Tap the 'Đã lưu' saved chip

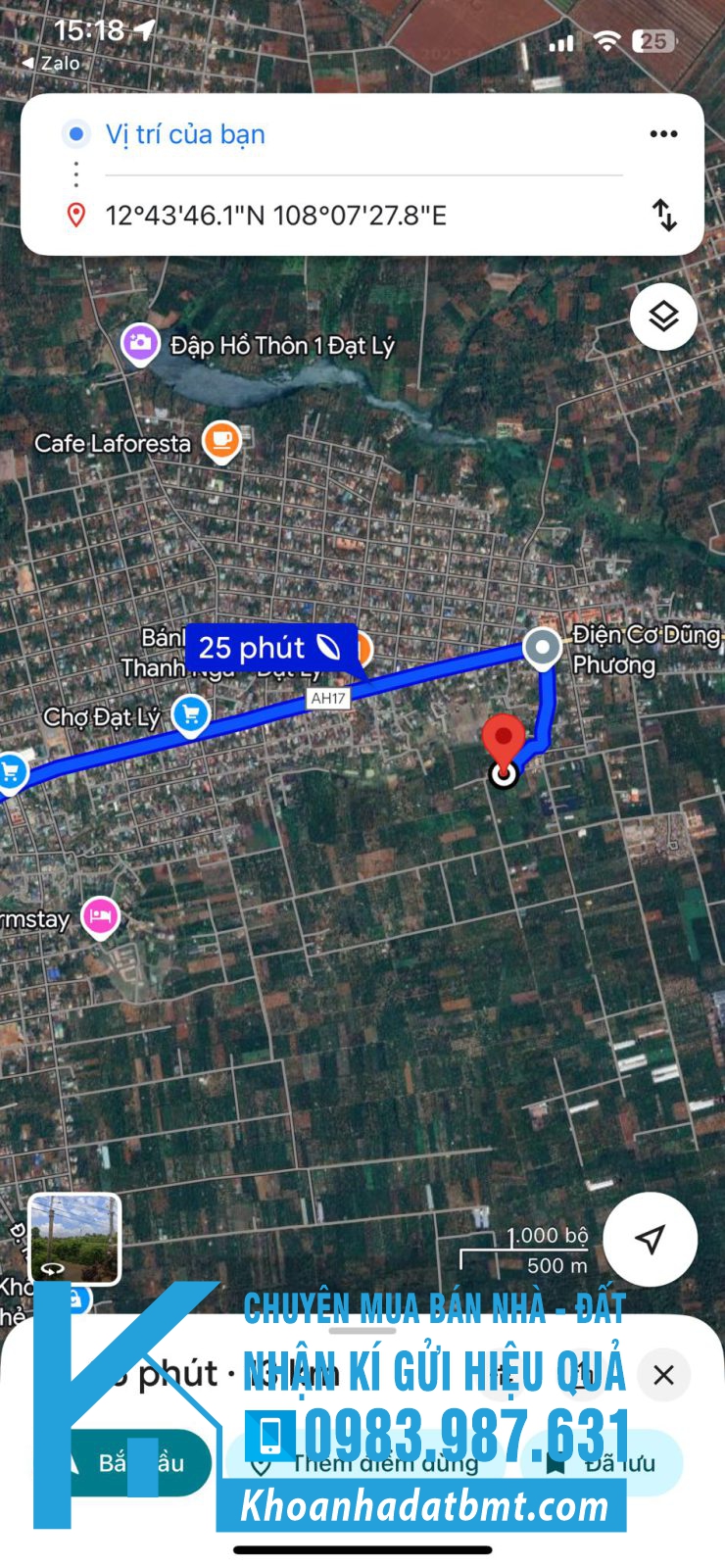click(x=603, y=1463)
